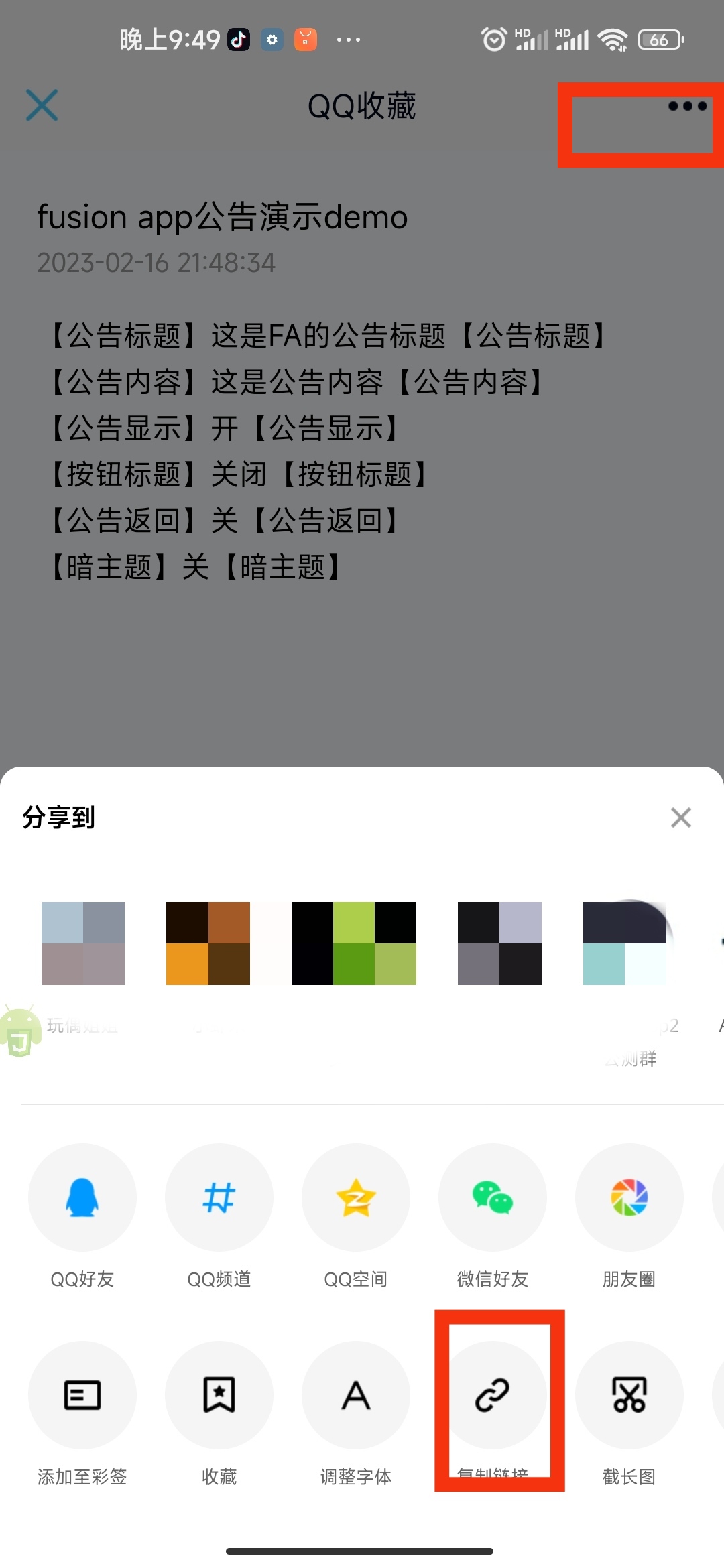
Task: Open the three-dot overflow menu
Action: (x=687, y=106)
